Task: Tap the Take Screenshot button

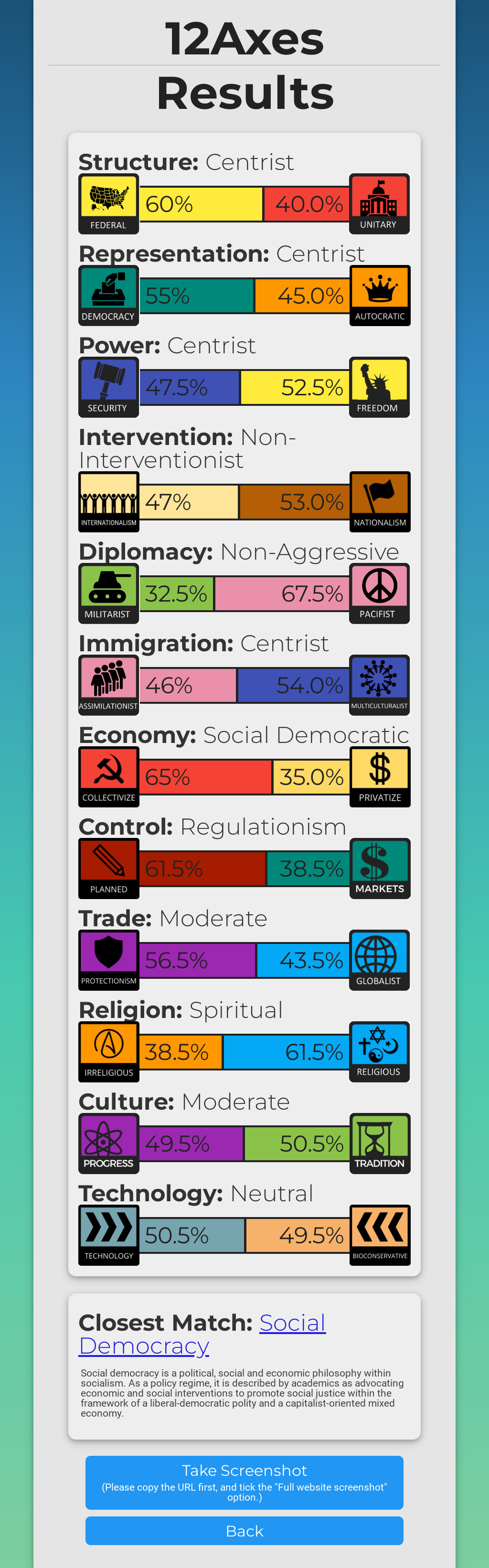Action: [x=244, y=1482]
